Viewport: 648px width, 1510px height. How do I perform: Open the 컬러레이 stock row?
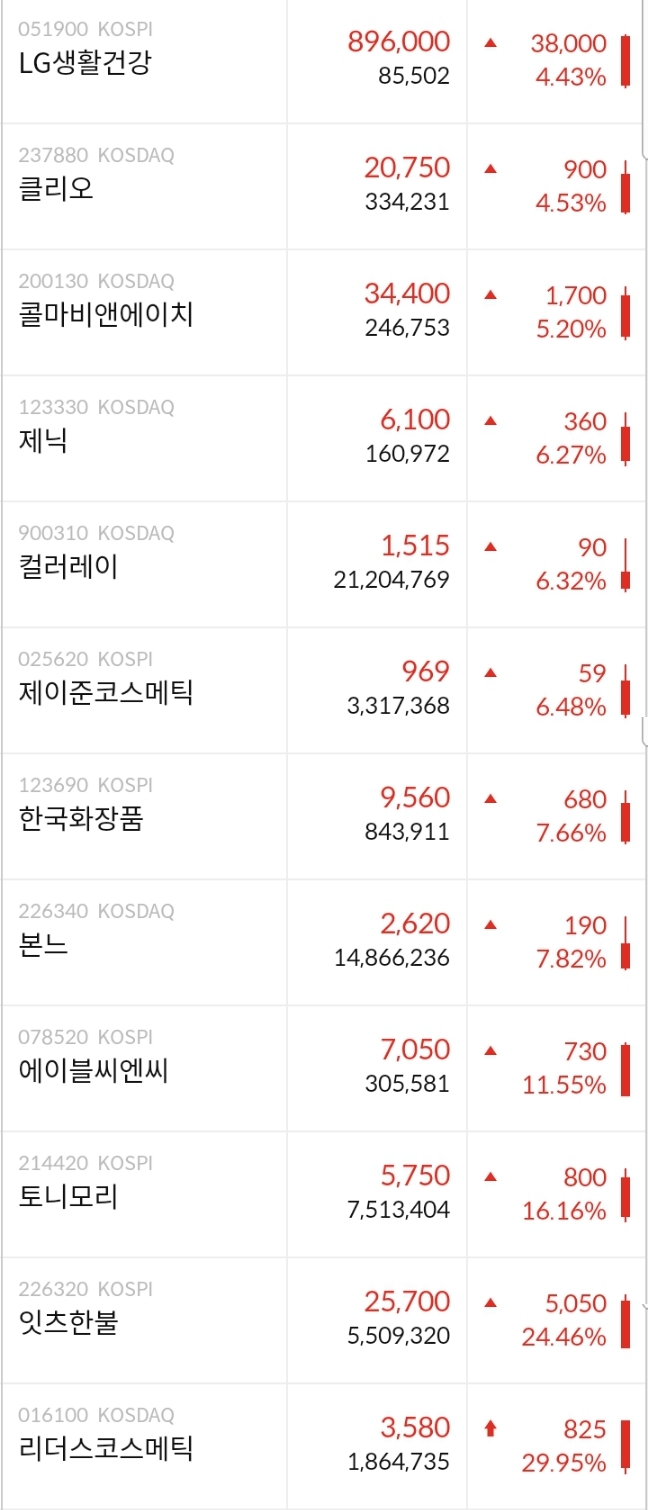[x=69, y=566]
